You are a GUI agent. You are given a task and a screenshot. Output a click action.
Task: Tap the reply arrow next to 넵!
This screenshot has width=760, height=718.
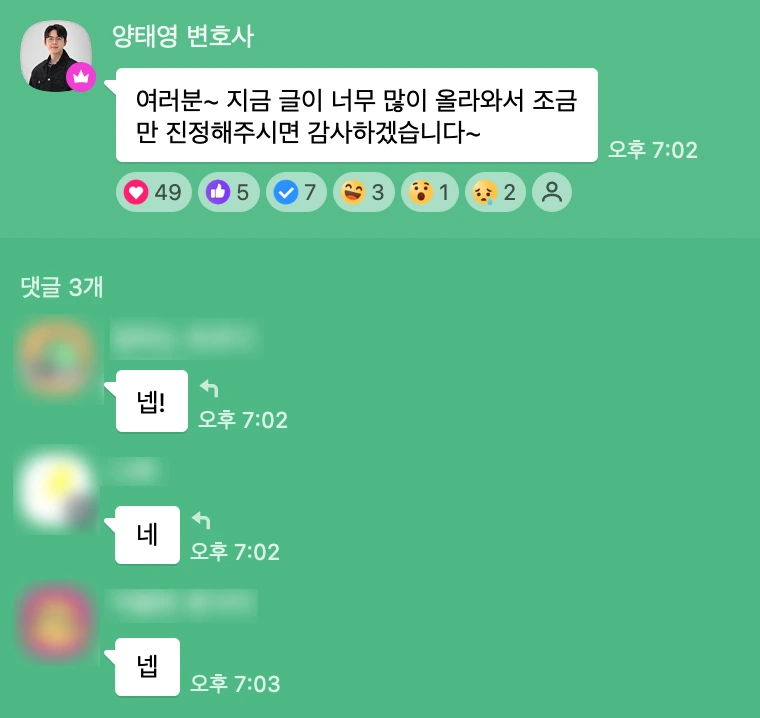(x=209, y=388)
